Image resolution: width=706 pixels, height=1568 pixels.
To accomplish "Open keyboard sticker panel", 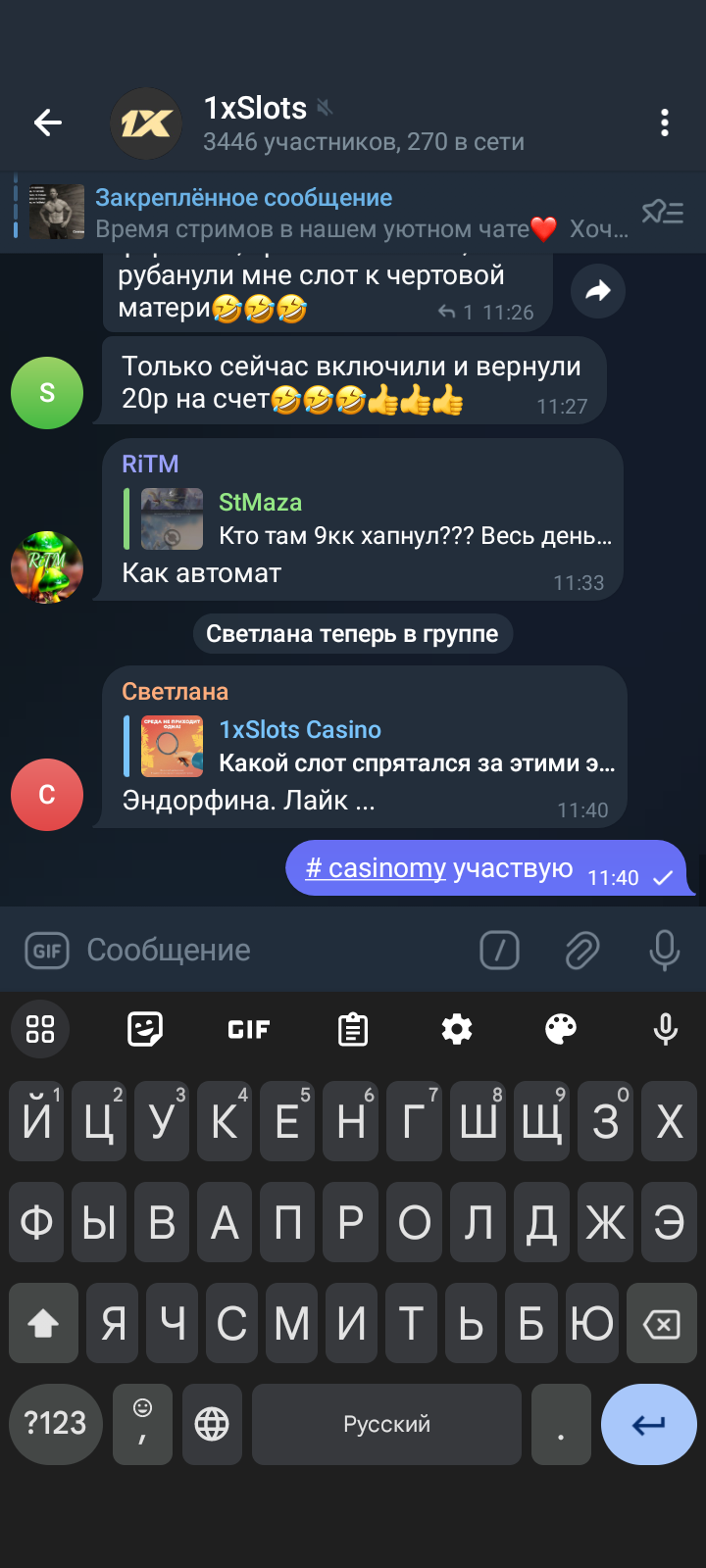I will click(x=145, y=1029).
